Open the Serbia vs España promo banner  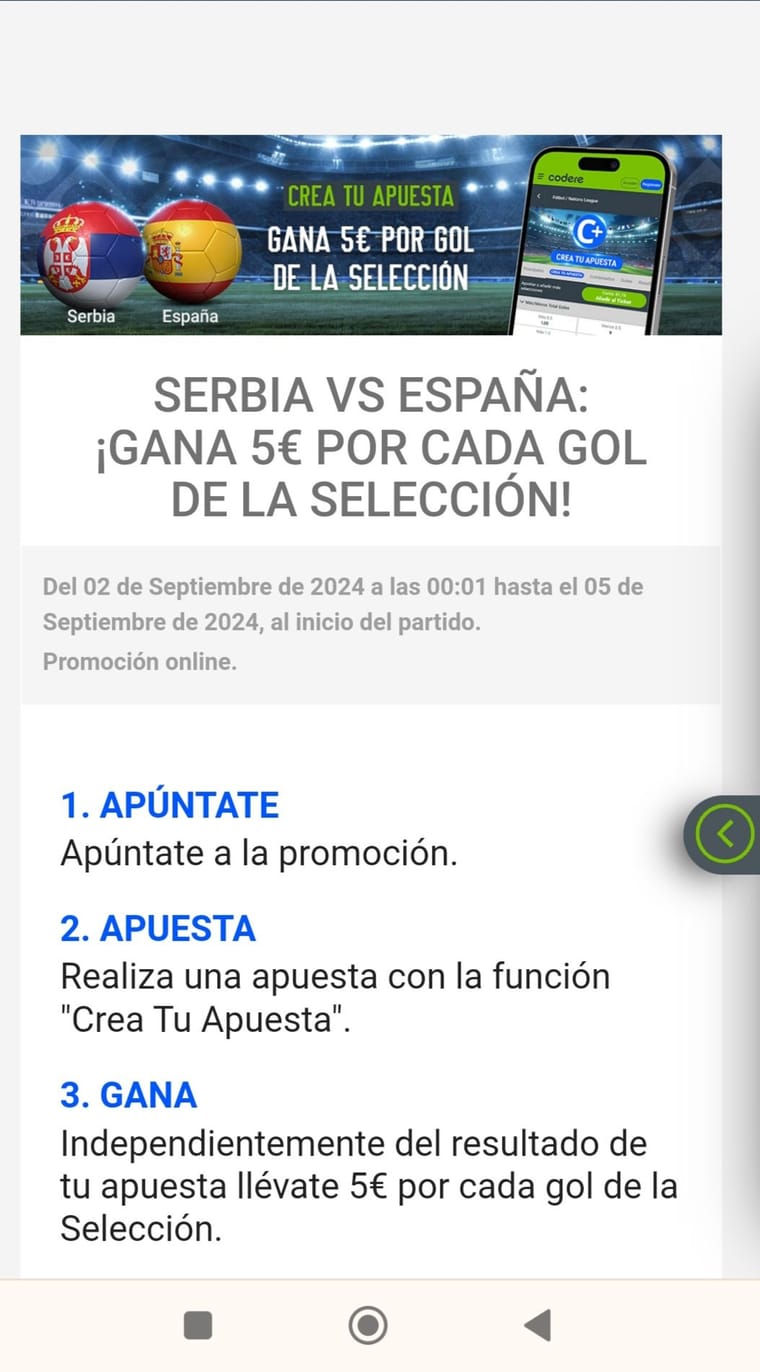370,235
